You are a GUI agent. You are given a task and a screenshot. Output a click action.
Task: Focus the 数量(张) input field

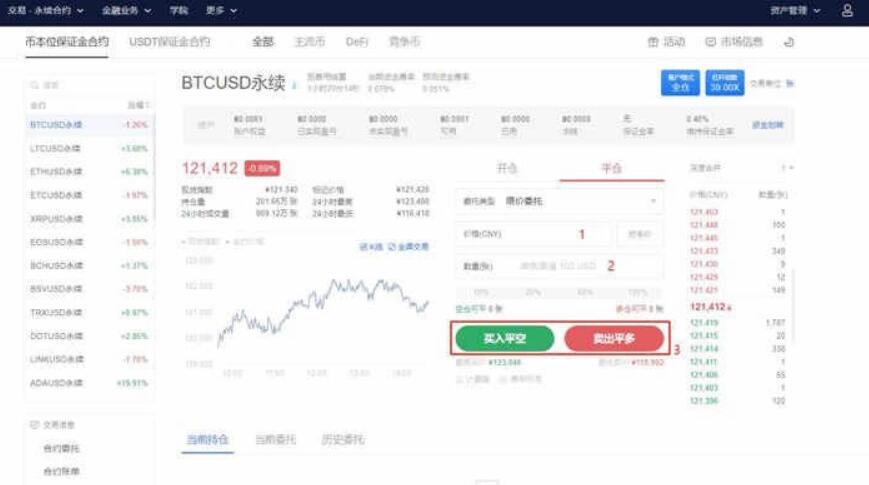point(558,267)
